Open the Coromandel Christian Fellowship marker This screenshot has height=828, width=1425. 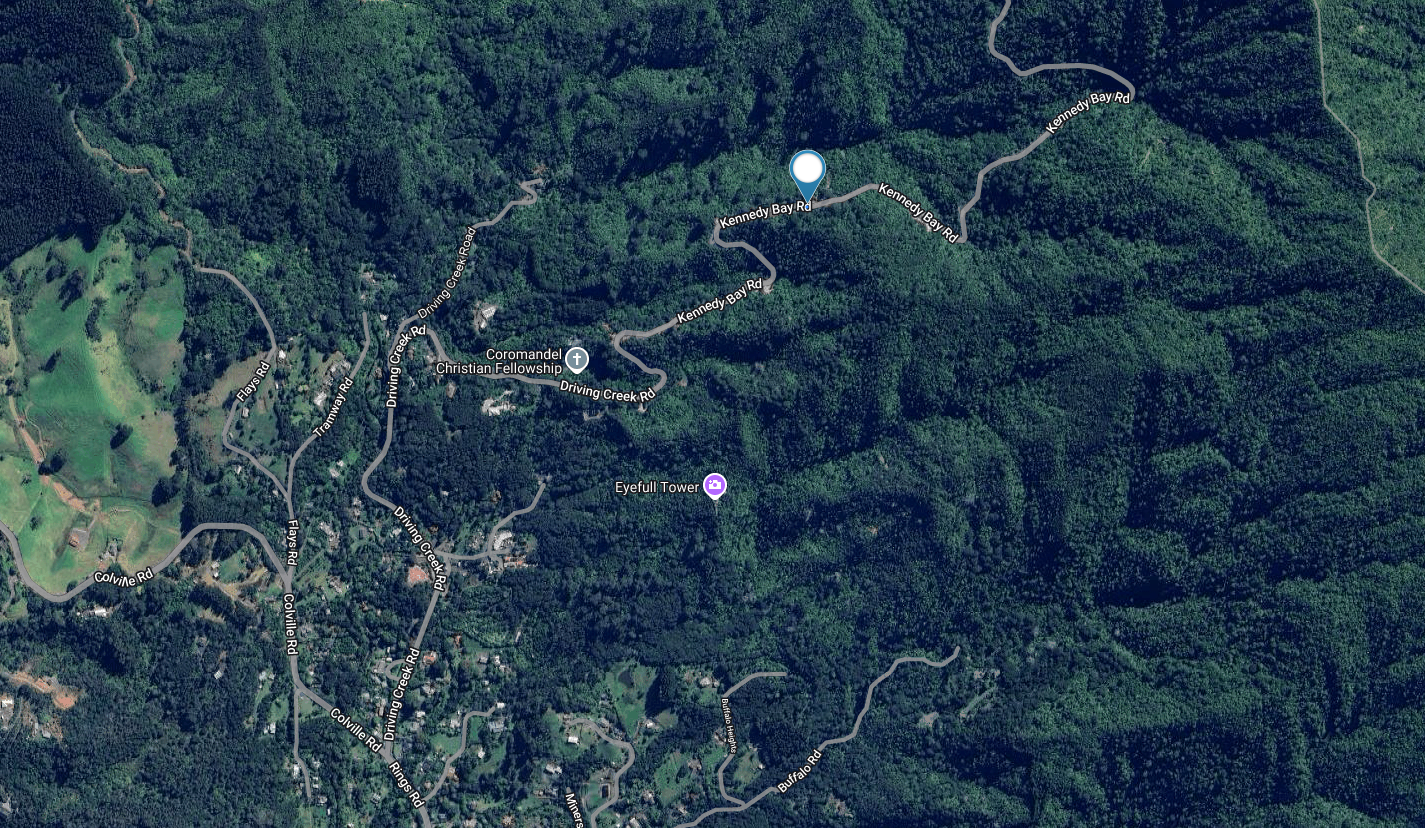pos(577,359)
